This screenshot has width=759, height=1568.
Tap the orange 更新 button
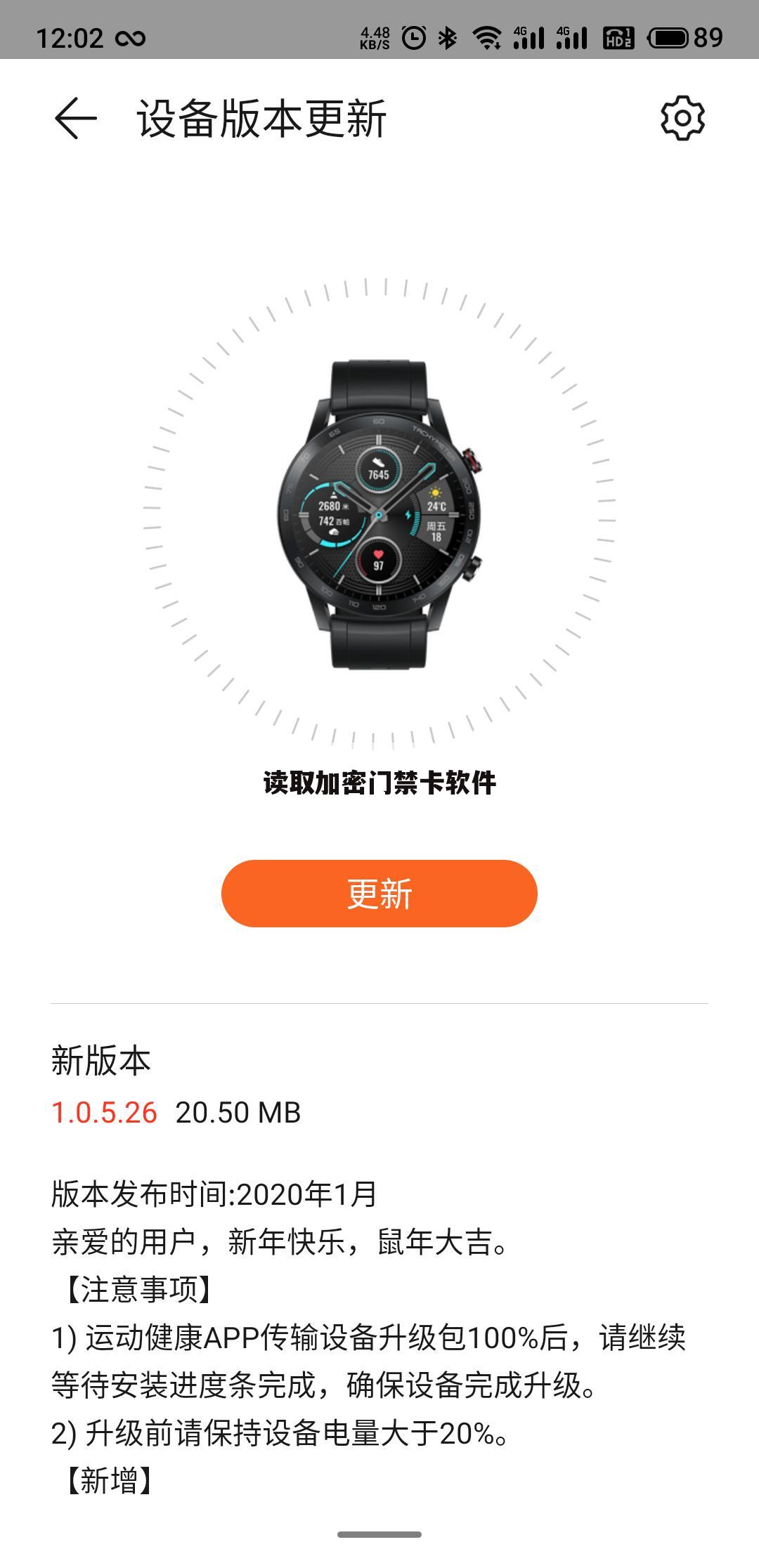379,894
